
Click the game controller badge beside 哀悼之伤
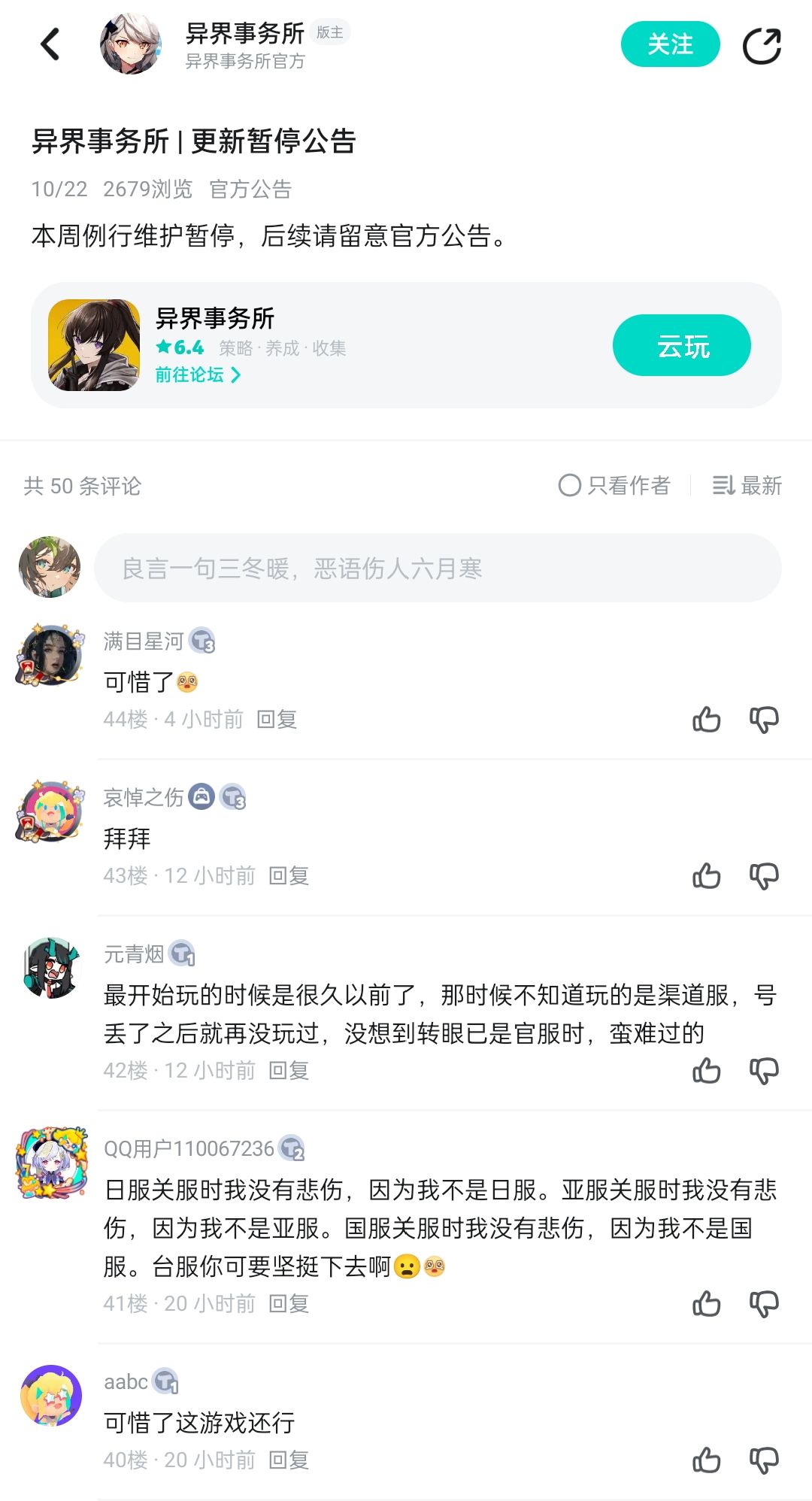click(x=200, y=796)
